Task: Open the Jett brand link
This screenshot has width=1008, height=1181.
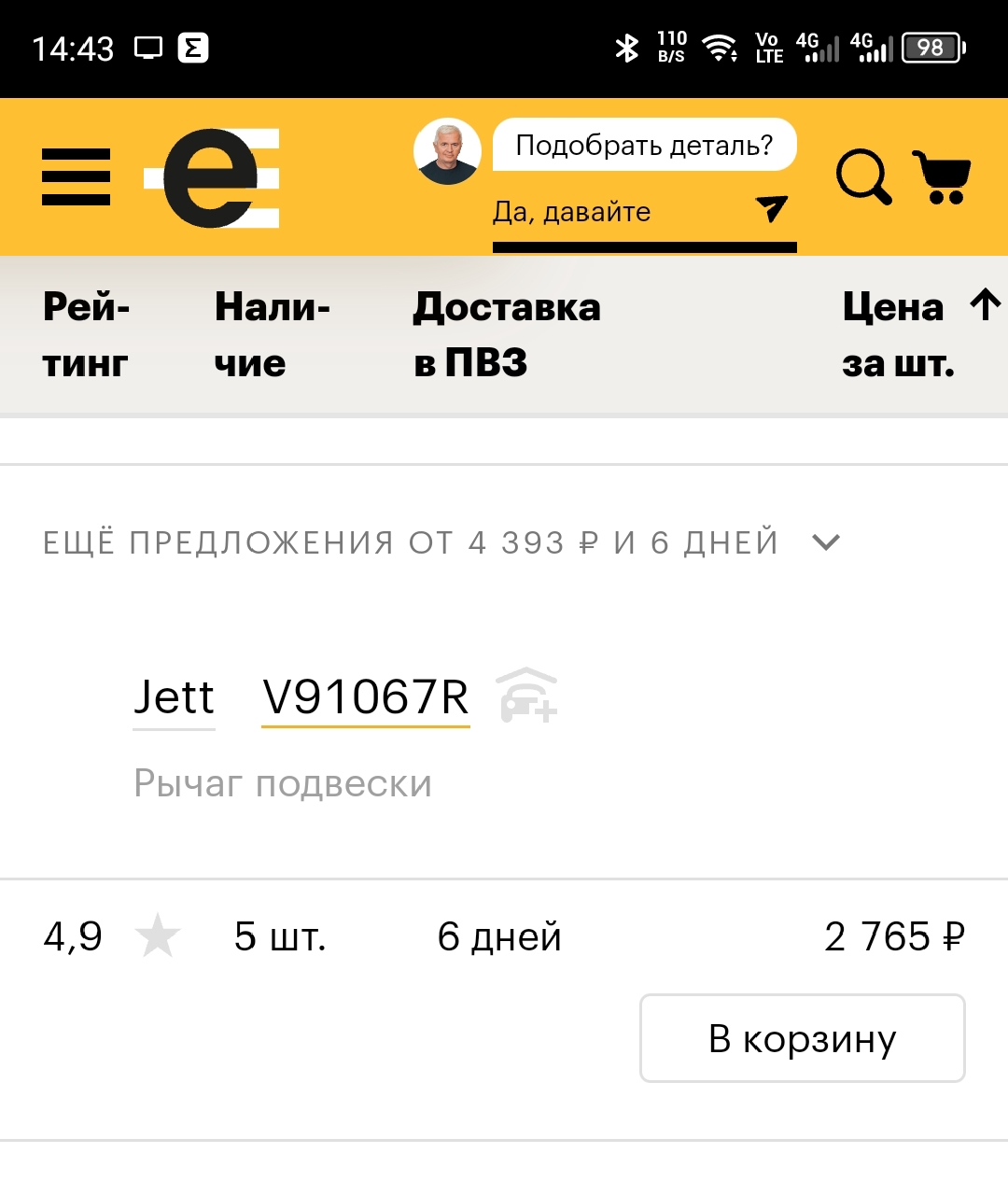Action: (174, 697)
